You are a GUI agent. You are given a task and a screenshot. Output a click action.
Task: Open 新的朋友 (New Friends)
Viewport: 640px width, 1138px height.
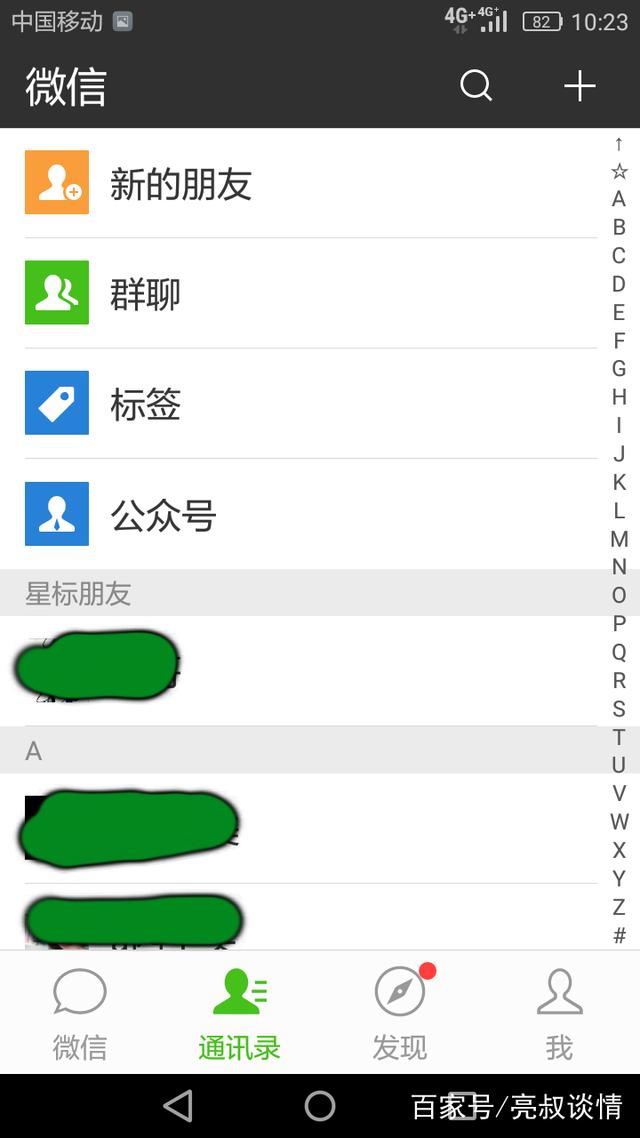tap(311, 183)
